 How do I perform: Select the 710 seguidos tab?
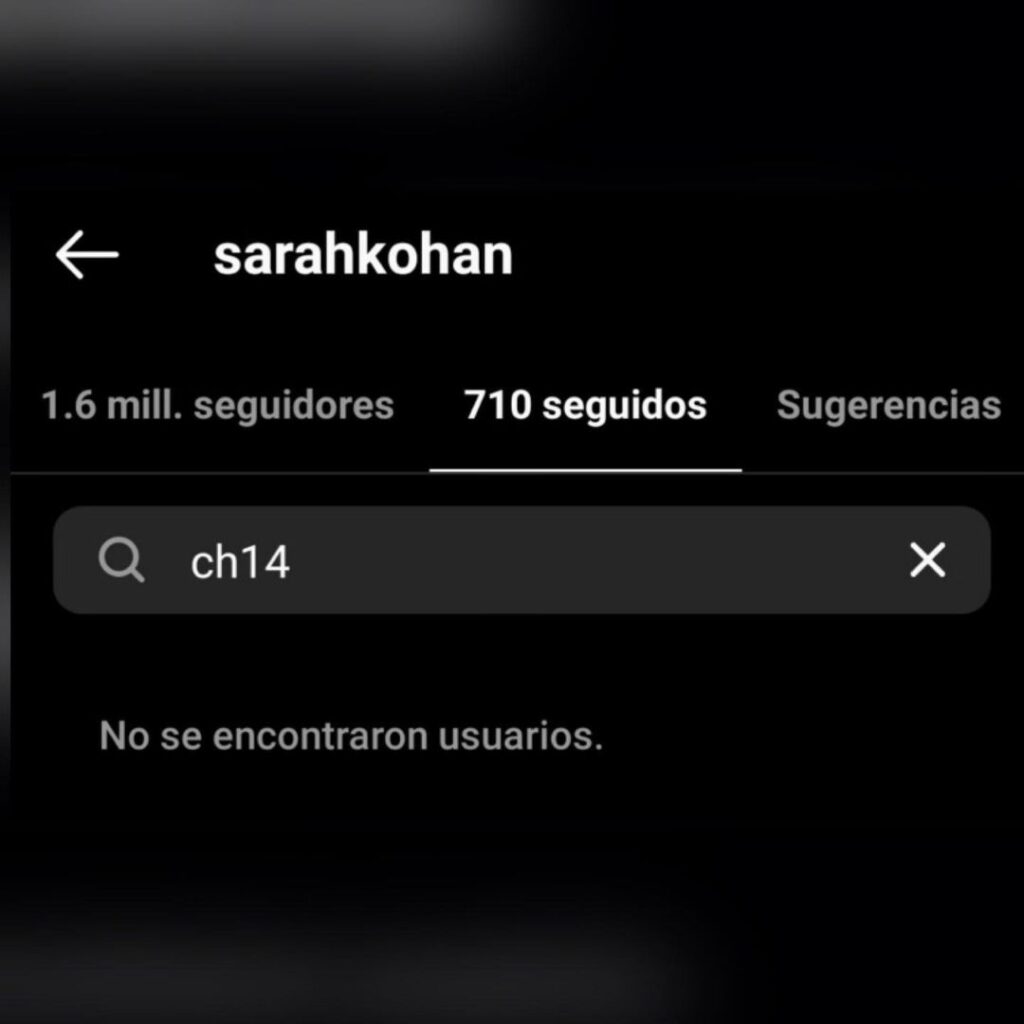(x=585, y=406)
